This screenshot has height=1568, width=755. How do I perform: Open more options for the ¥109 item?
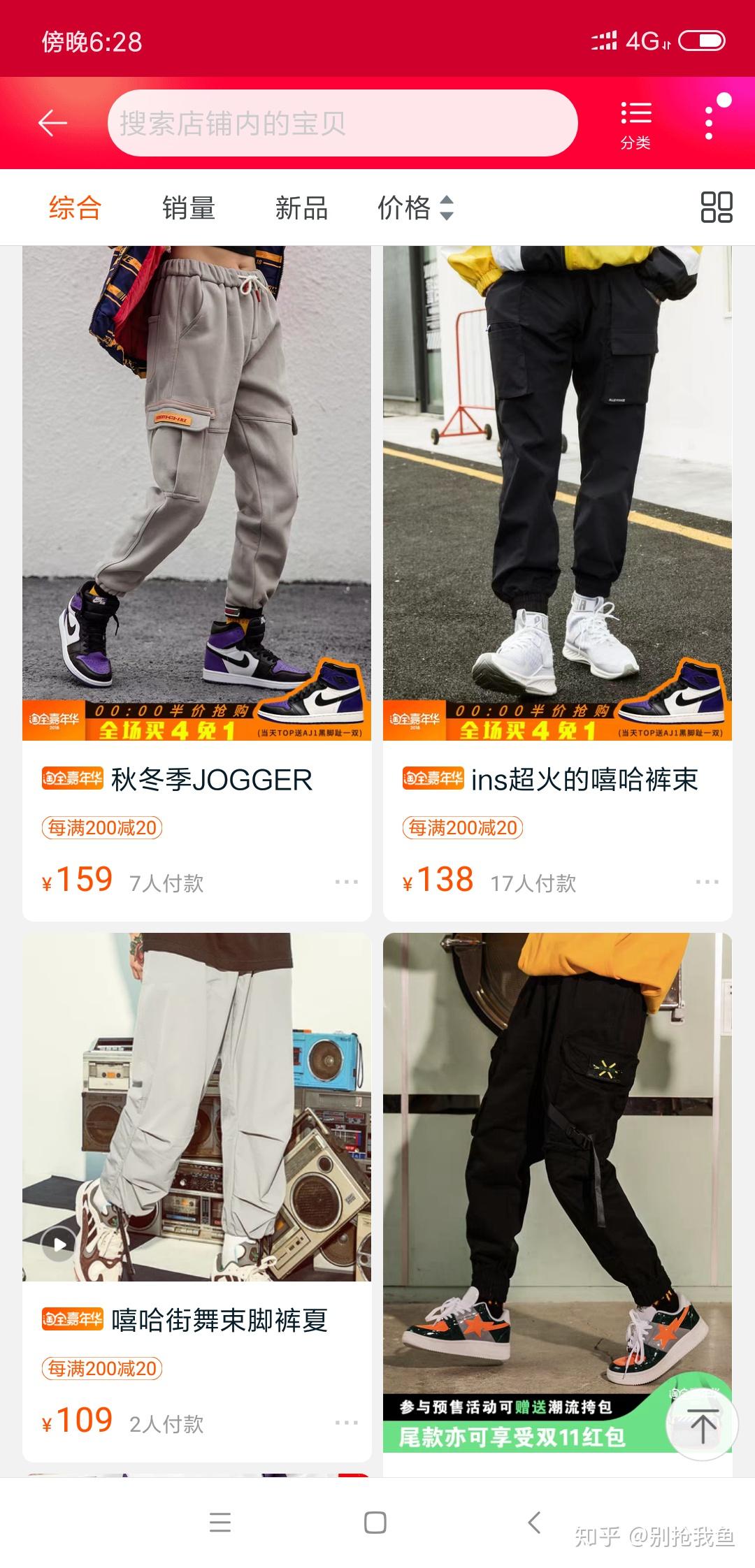pos(346,1423)
